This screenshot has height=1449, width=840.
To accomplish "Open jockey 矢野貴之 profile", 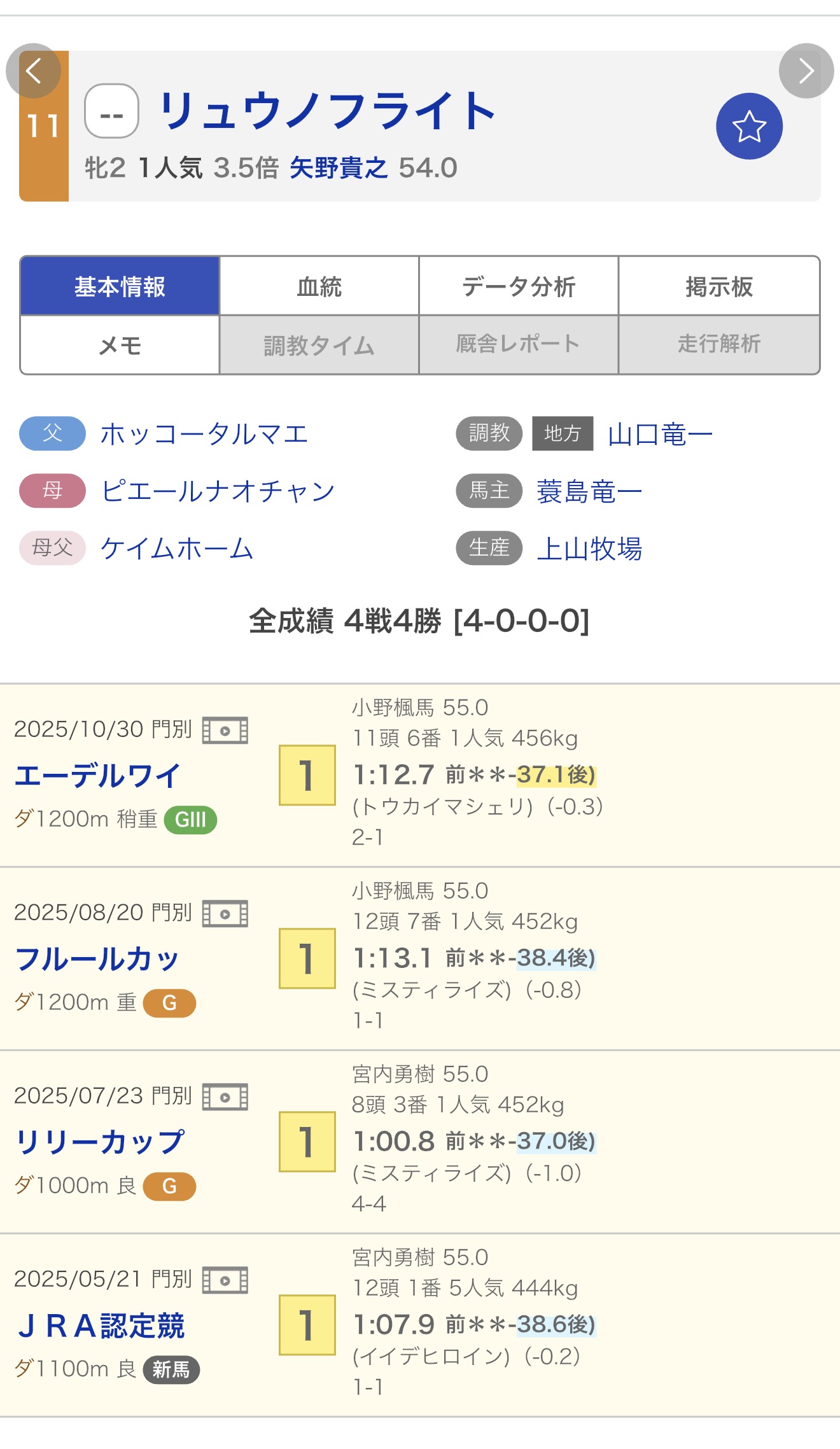I will [x=338, y=168].
